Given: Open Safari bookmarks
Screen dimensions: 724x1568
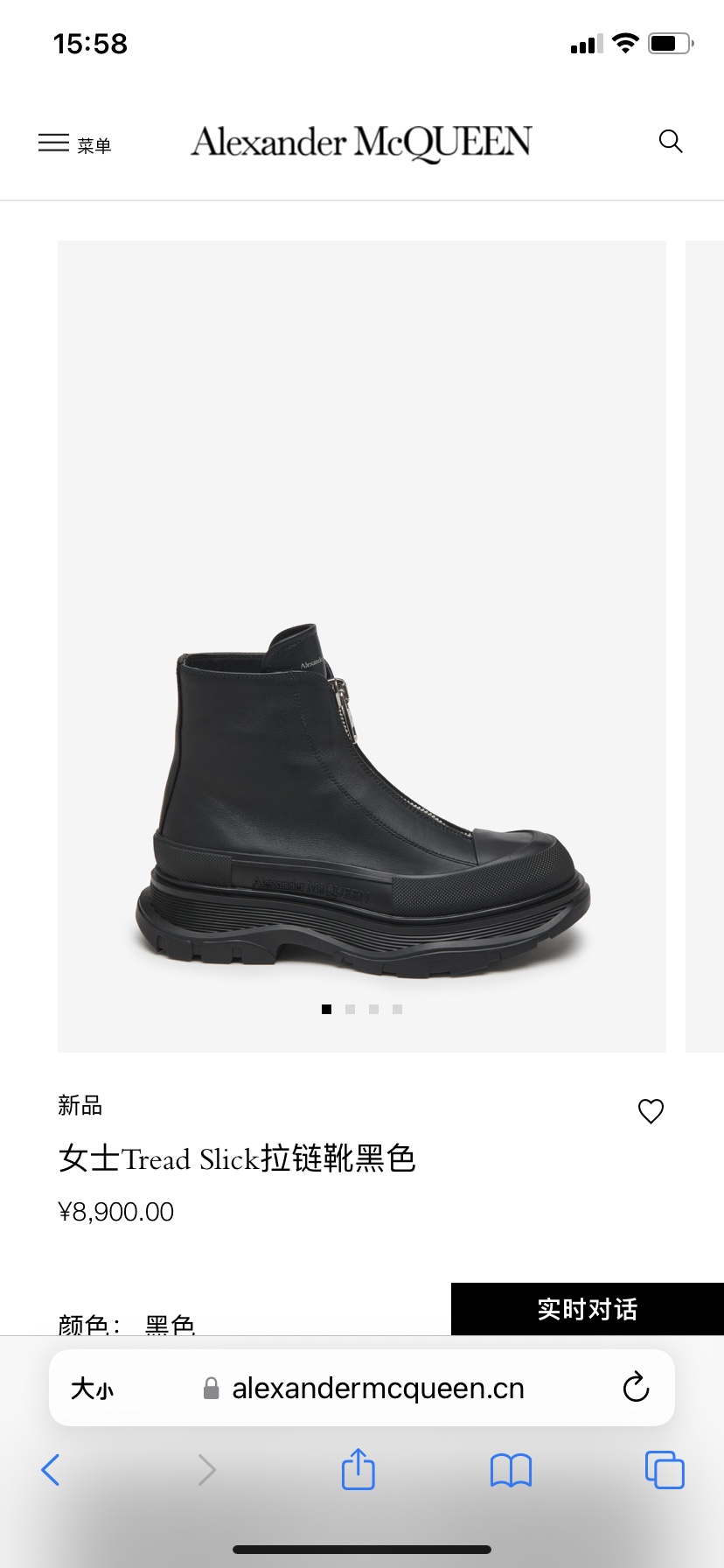Looking at the screenshot, I should coord(511,1470).
